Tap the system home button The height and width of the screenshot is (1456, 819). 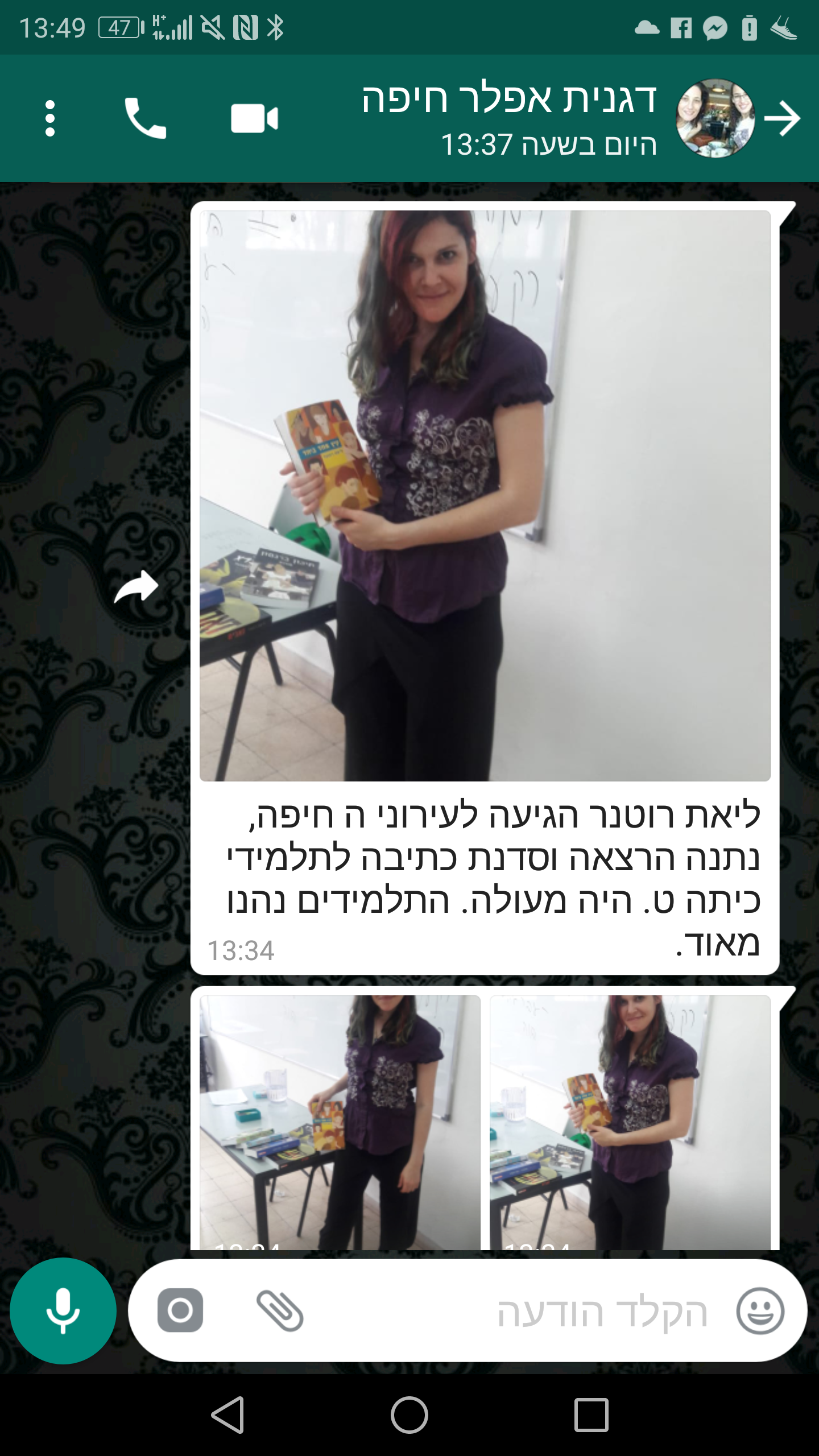(x=409, y=1414)
